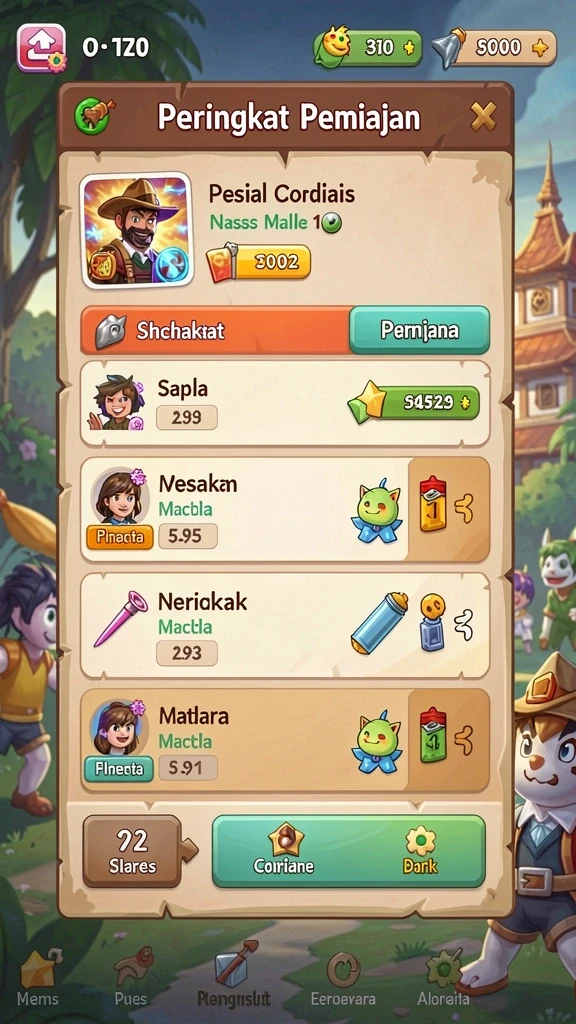The height and width of the screenshot is (1024, 576).
Task: Add more to the 5000 currency counter
Action: pos(539,48)
